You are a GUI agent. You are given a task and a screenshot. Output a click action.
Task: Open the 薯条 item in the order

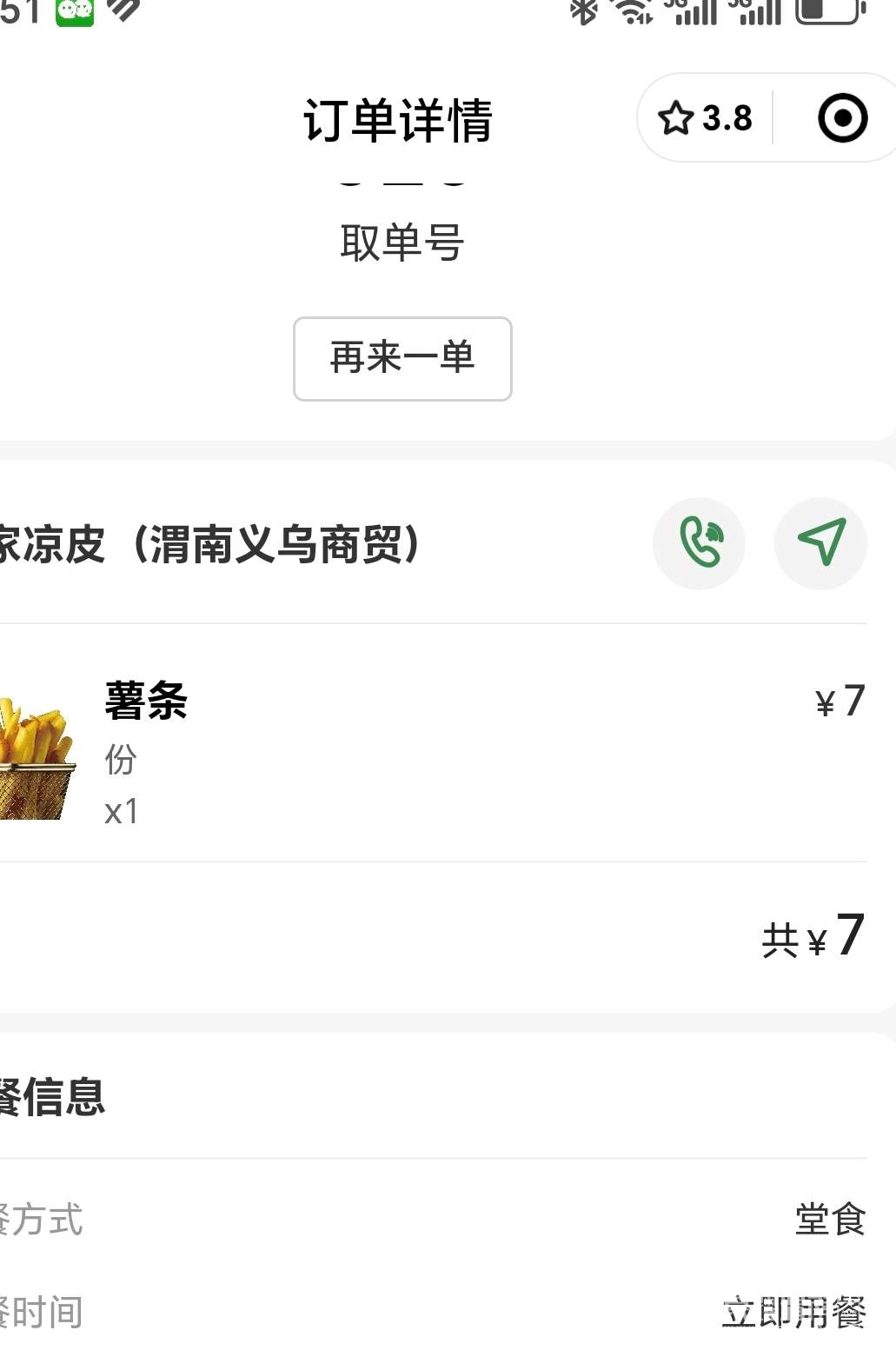(146, 701)
